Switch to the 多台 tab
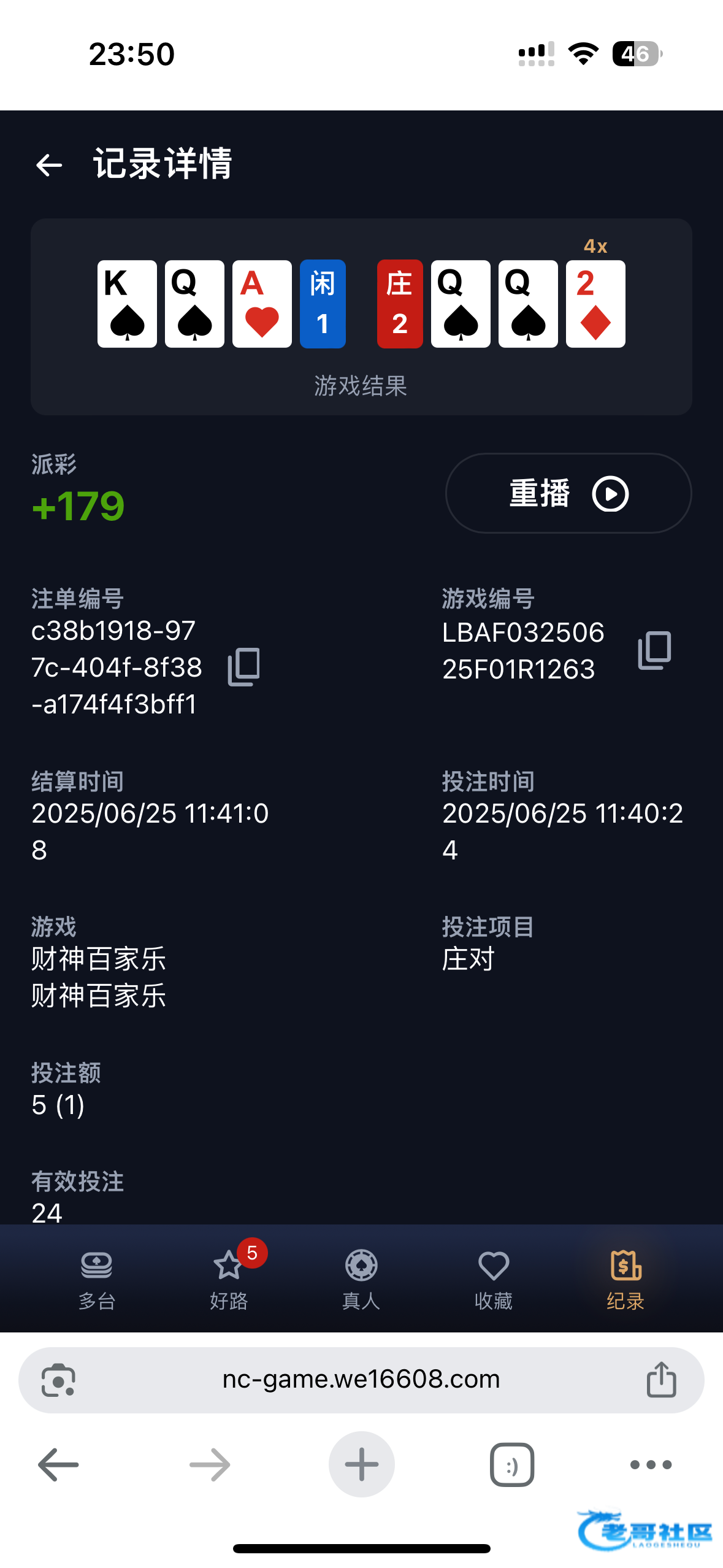 click(x=97, y=1279)
